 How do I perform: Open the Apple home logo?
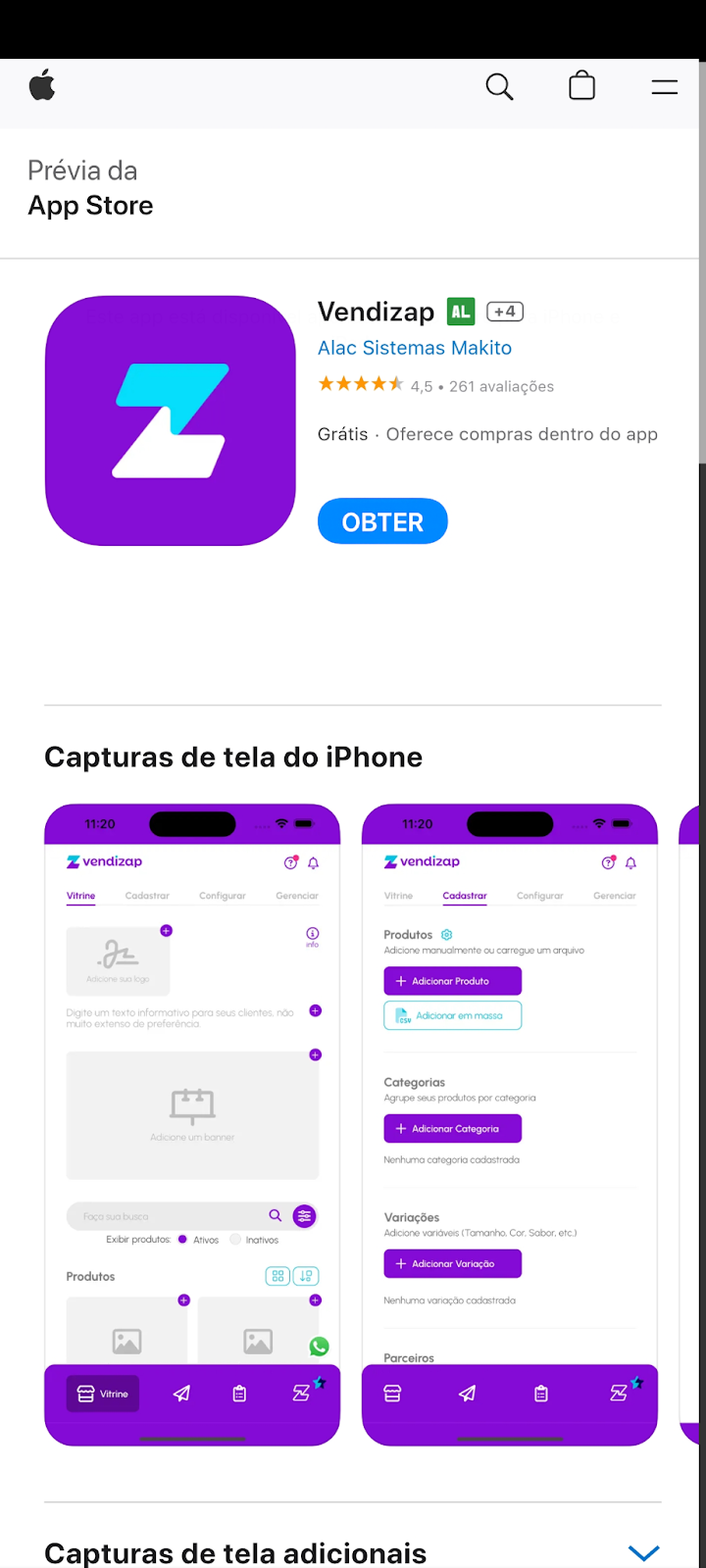click(x=42, y=86)
